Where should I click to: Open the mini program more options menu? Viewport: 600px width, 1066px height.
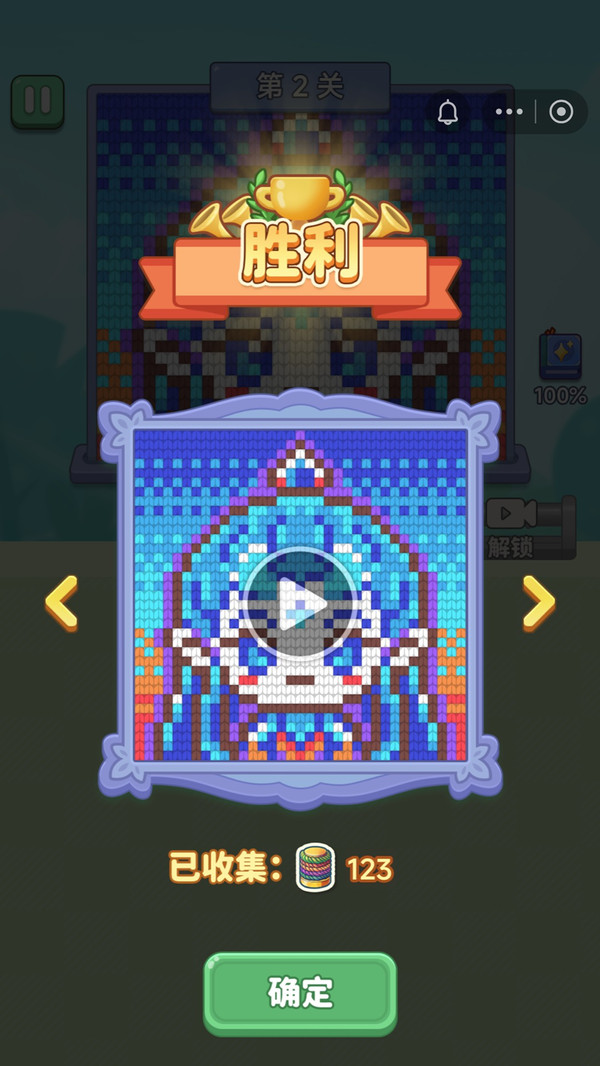click(509, 112)
